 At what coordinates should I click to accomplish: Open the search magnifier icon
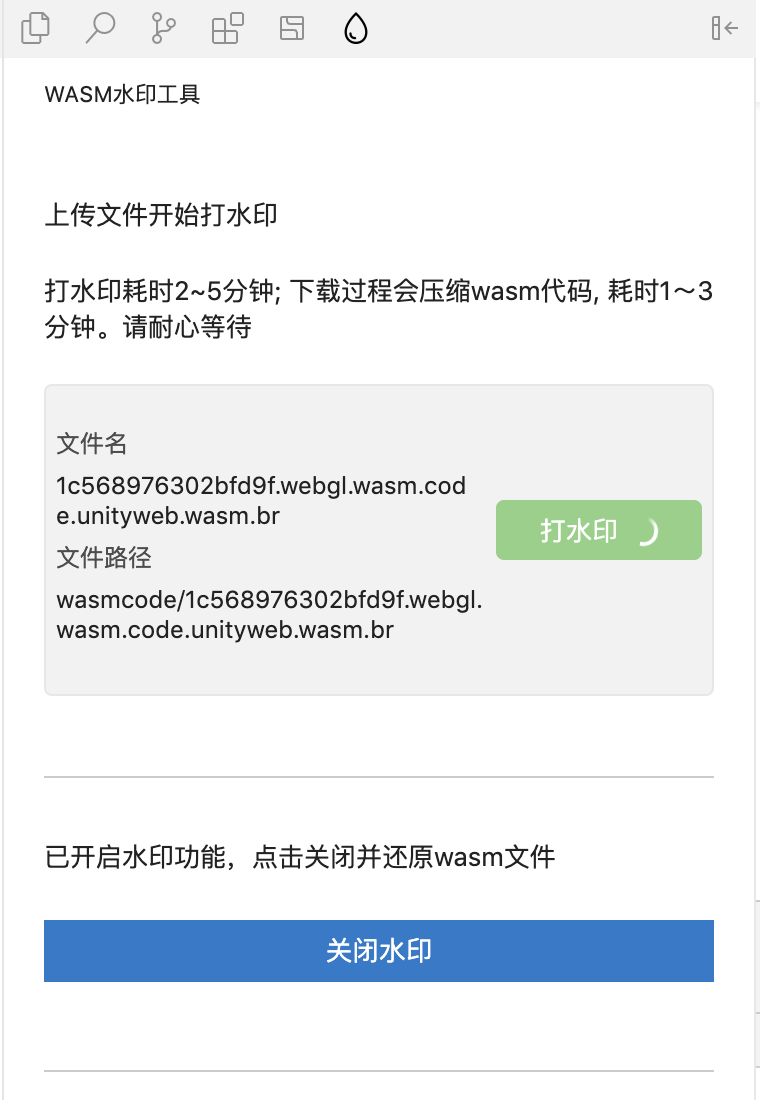(x=99, y=28)
